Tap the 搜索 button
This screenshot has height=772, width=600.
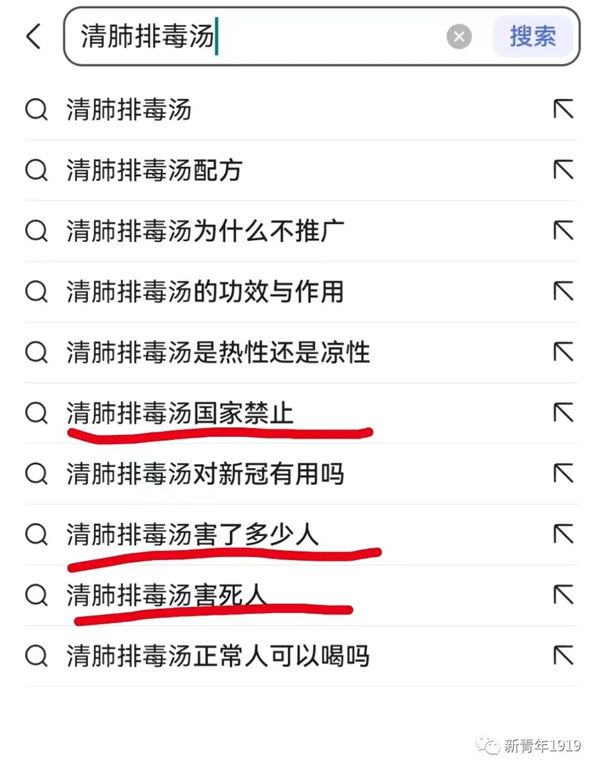[x=533, y=37]
